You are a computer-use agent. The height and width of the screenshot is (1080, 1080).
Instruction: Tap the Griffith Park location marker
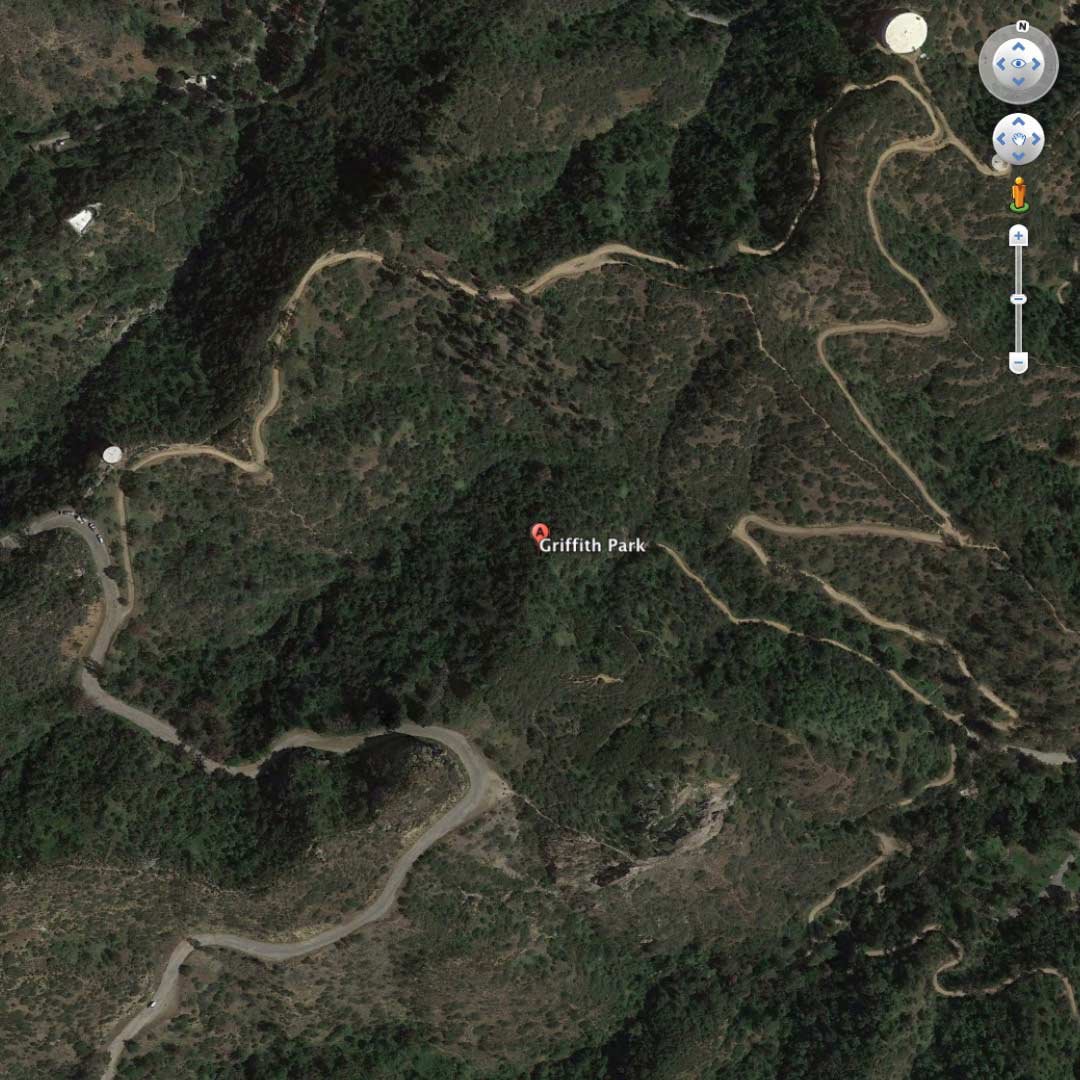[x=539, y=533]
